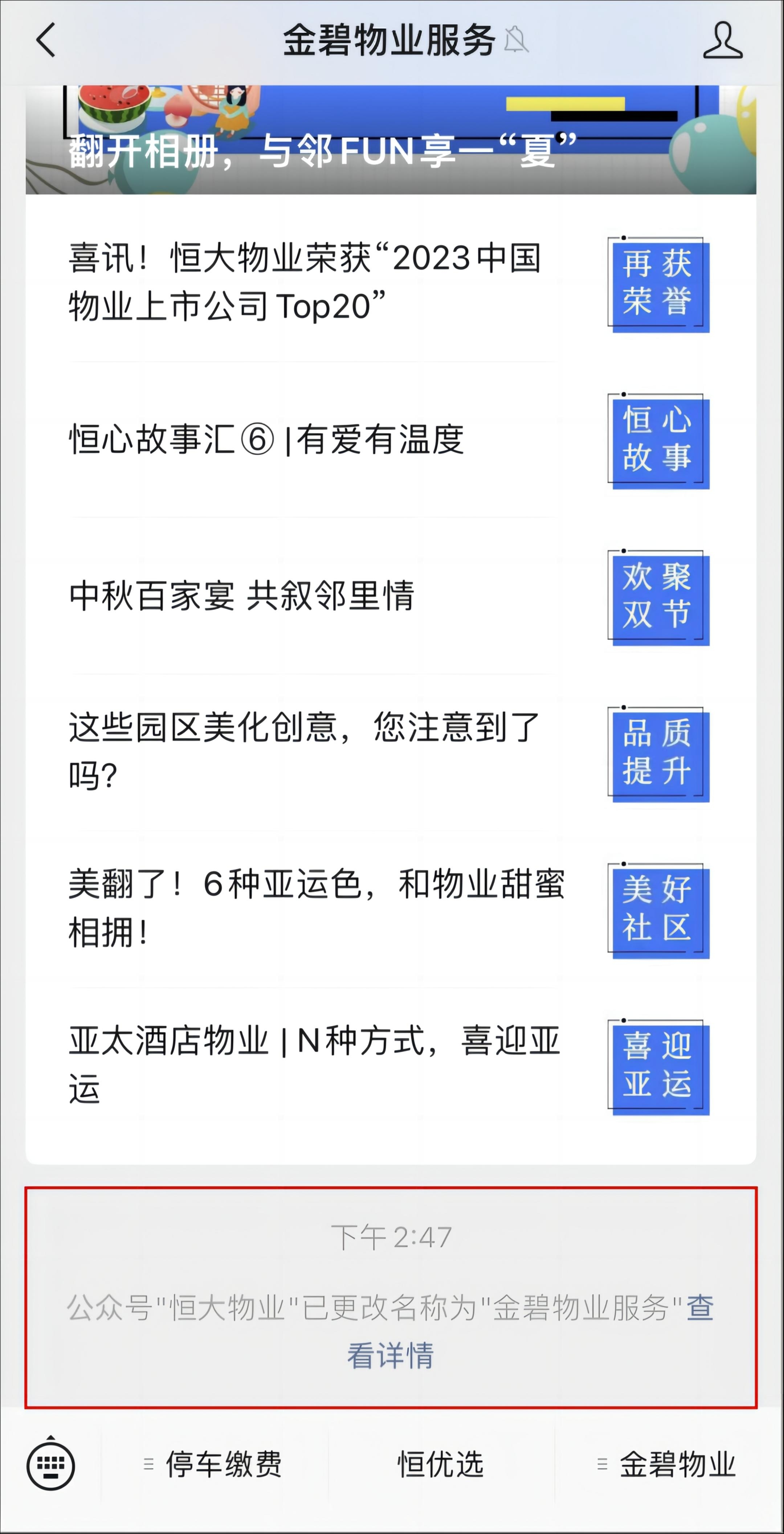Open the 翻开相册 与邻FUN享一"夏" article banner

coord(391,141)
